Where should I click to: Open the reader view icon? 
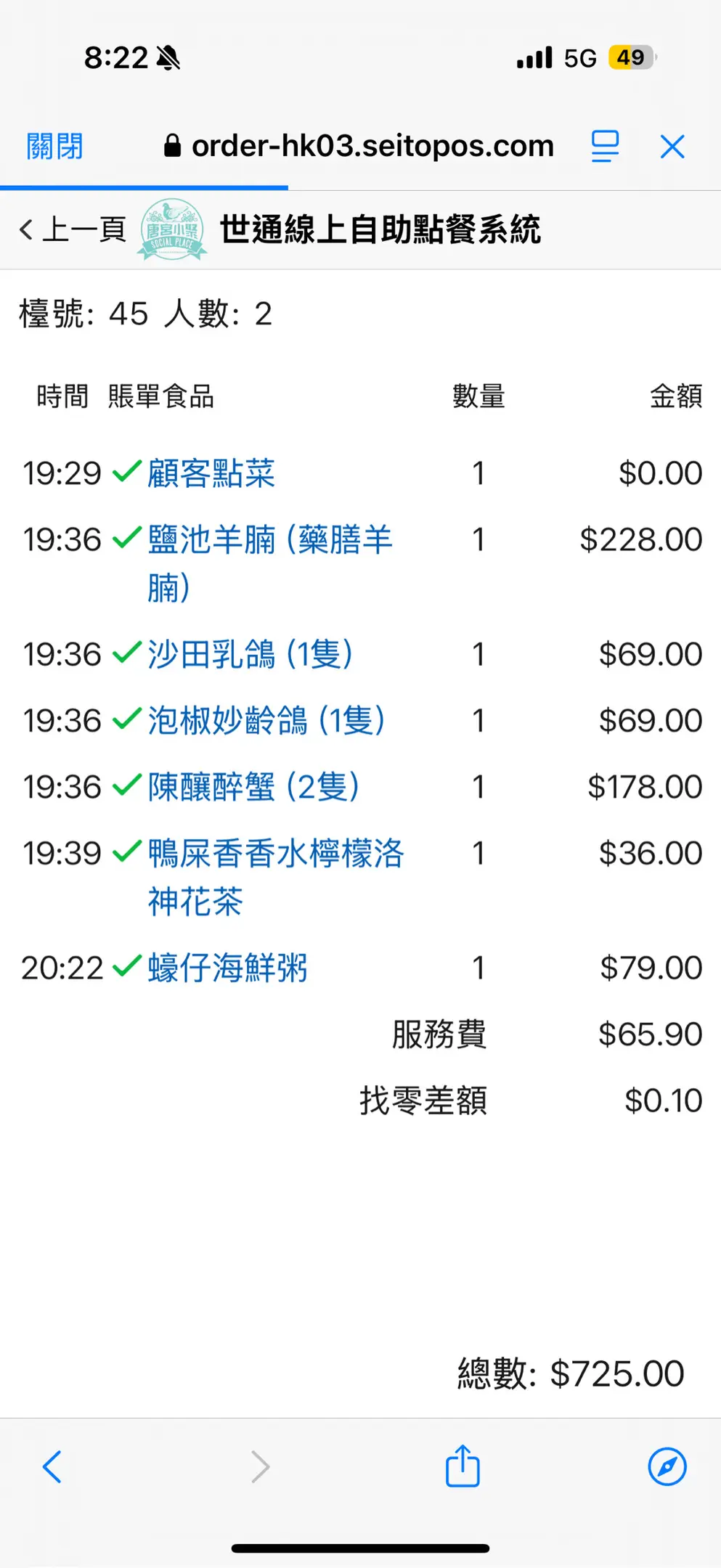coord(605,147)
